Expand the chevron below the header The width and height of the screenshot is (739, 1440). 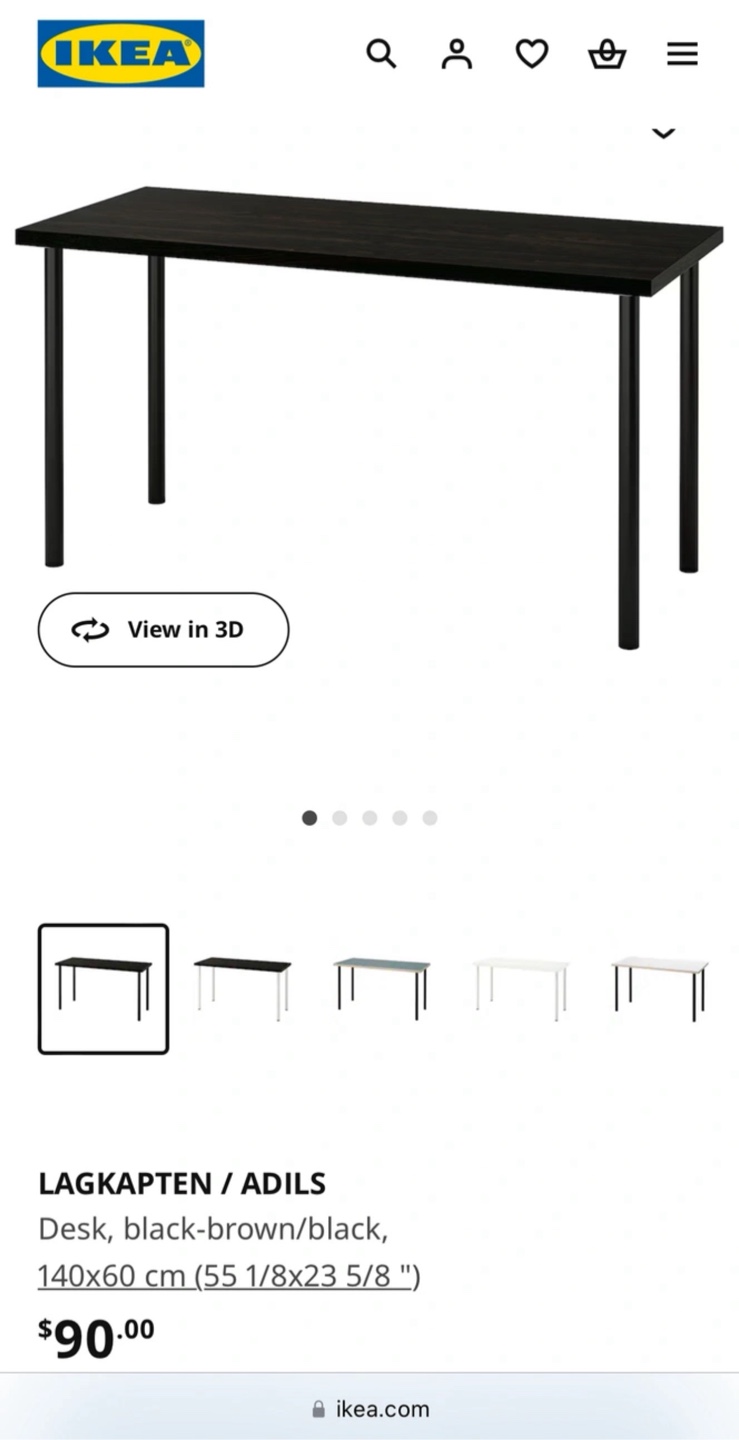point(664,133)
